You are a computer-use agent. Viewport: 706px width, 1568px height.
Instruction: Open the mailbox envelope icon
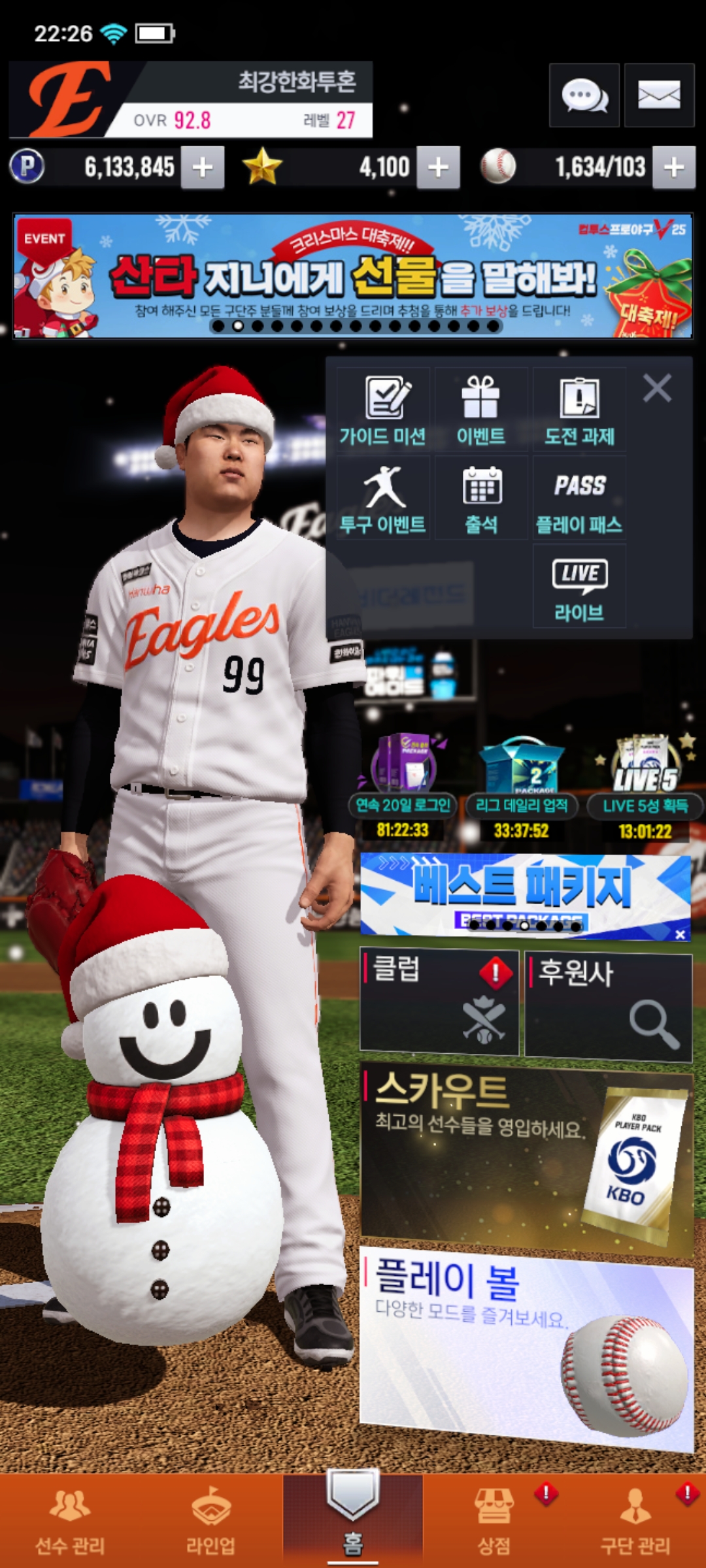[659, 95]
